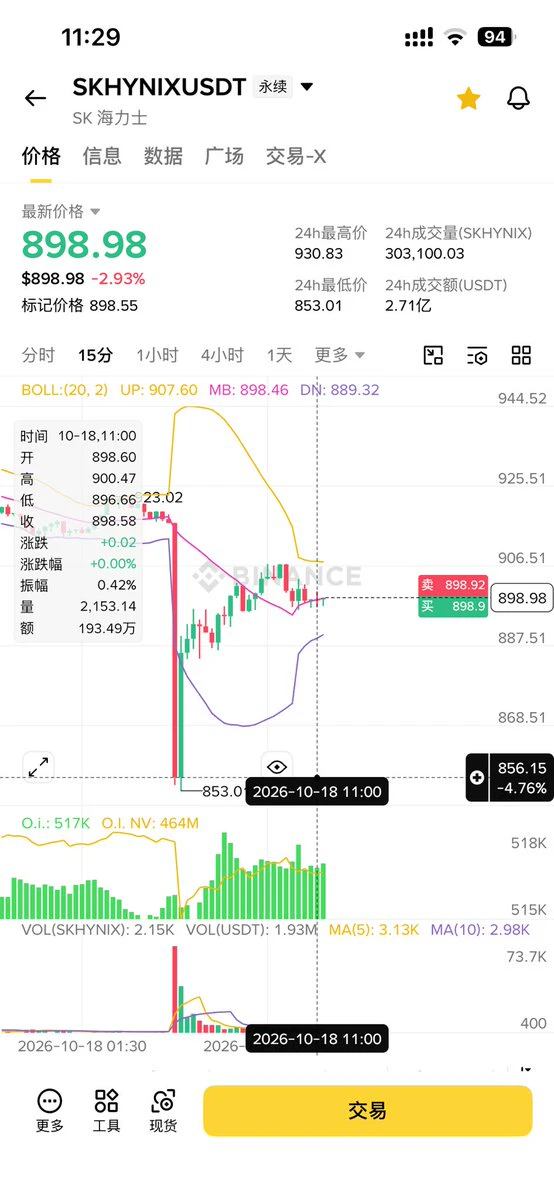Expand 更多 interval options
This screenshot has height=1199, width=554.
tap(340, 355)
